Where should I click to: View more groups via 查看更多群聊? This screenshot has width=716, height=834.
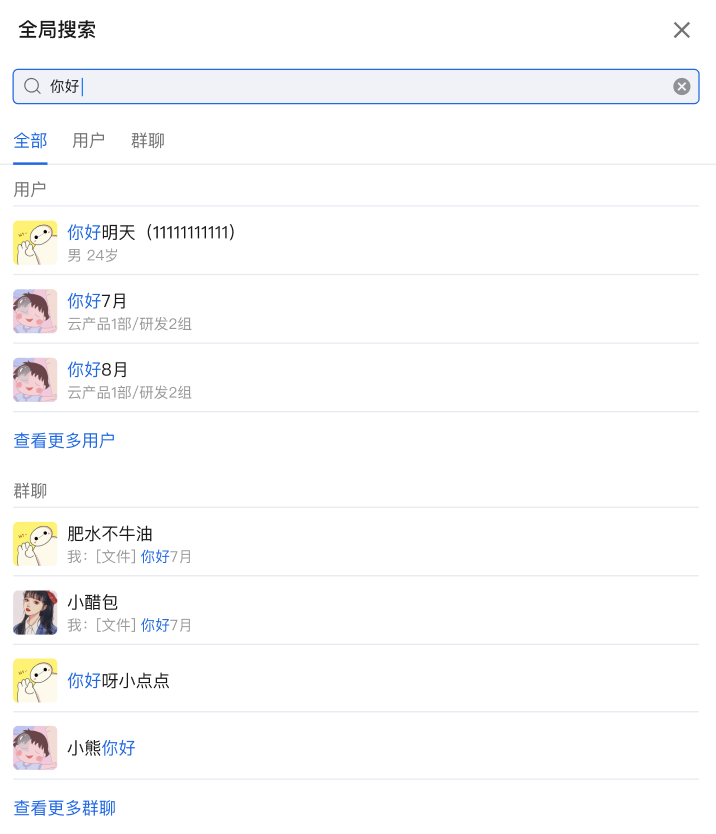64,808
